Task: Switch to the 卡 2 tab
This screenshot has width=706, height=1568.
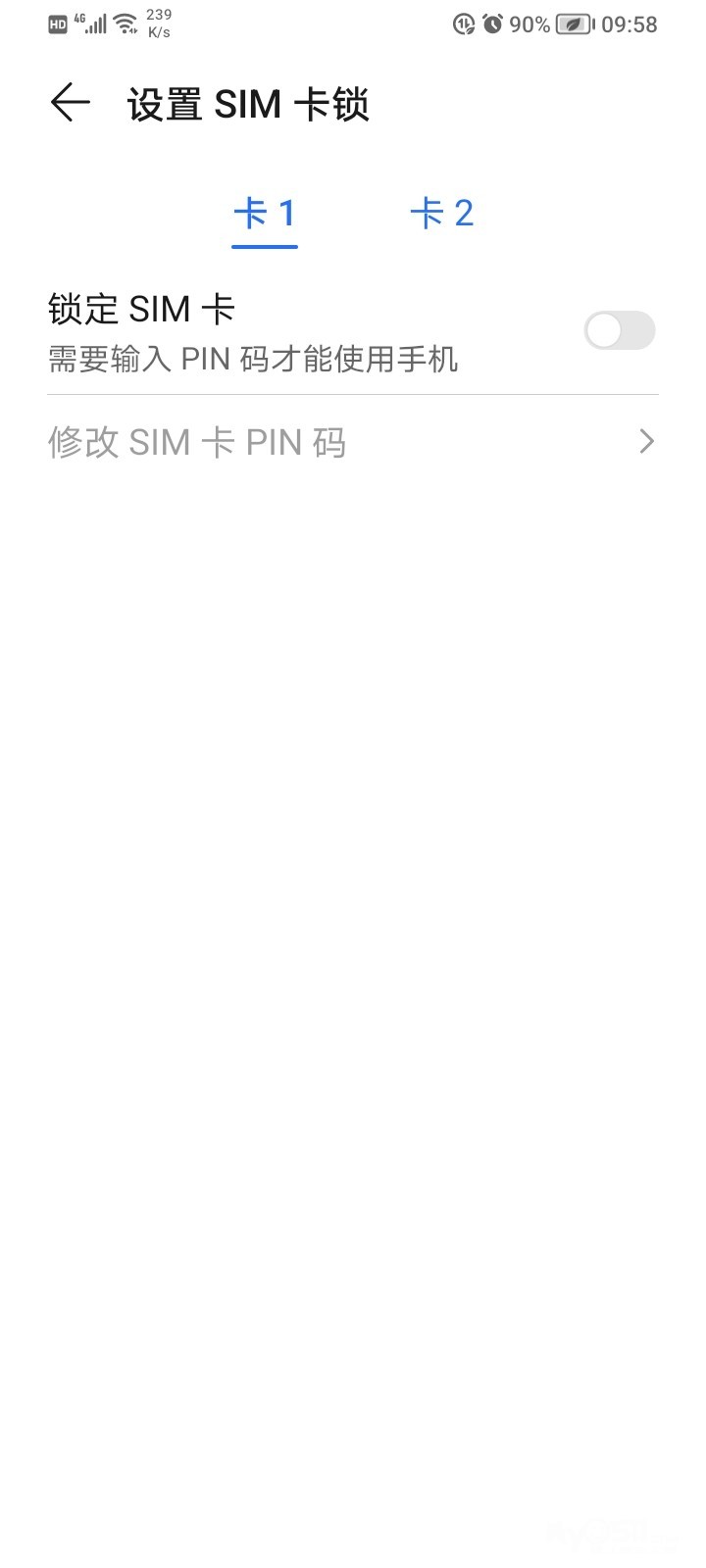Action: 441,214
